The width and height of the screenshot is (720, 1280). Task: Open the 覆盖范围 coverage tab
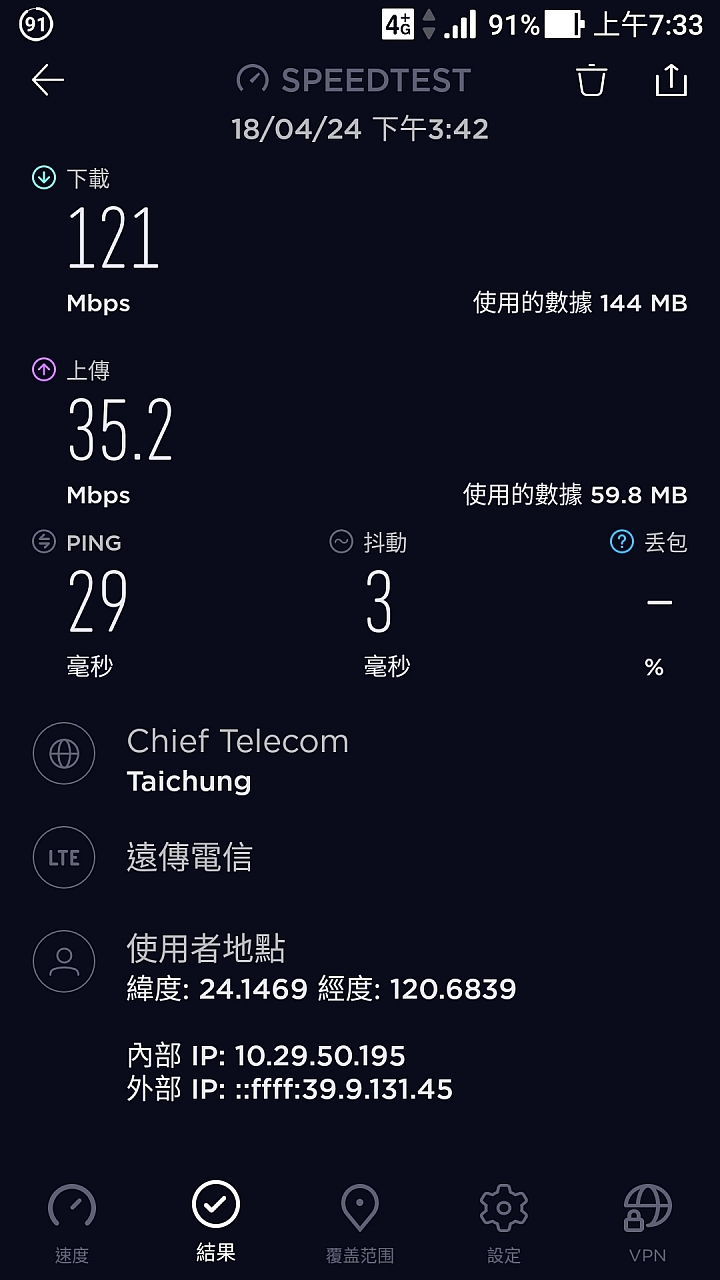pyautogui.click(x=360, y=1222)
